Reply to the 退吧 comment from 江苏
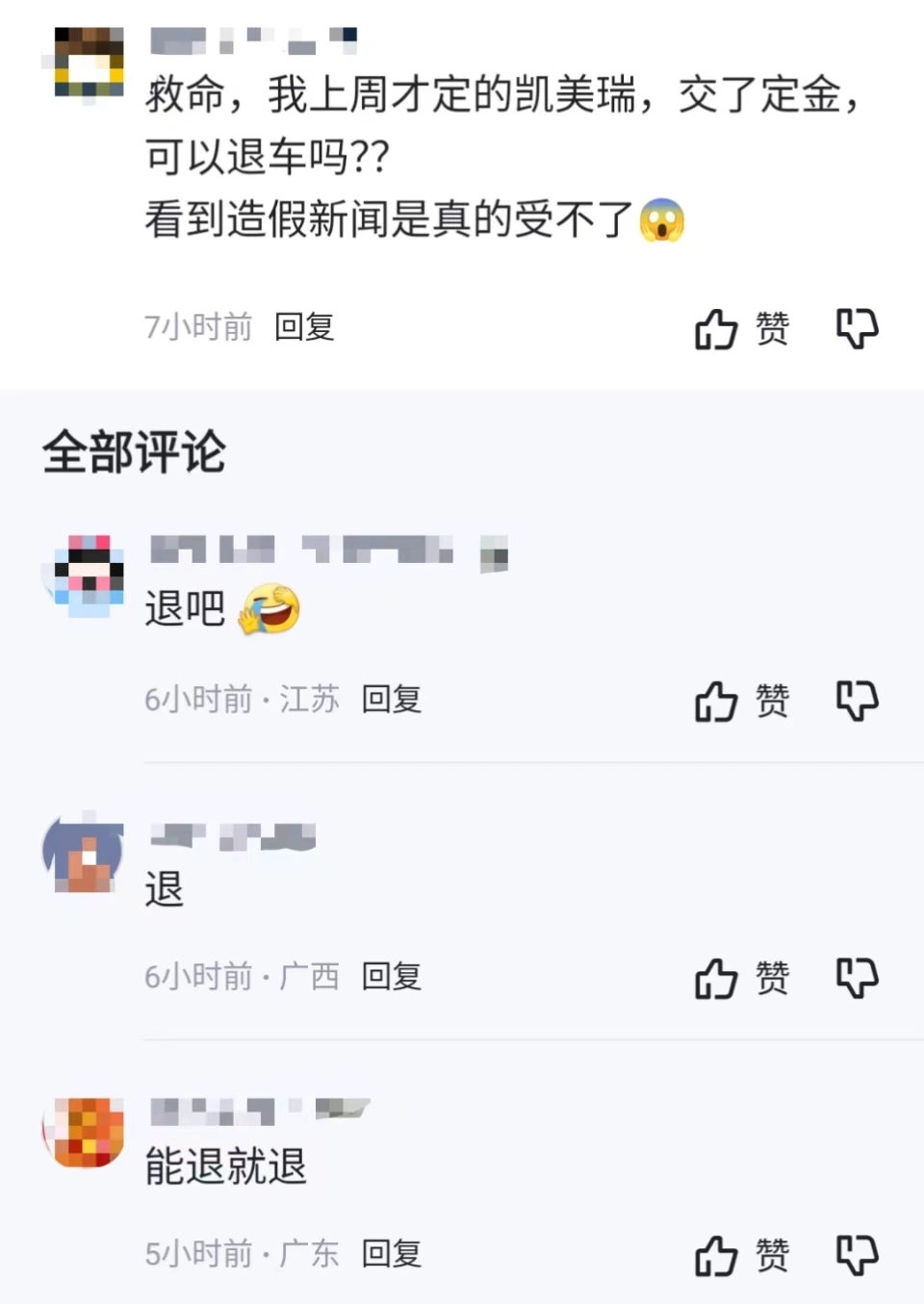 coord(391,700)
